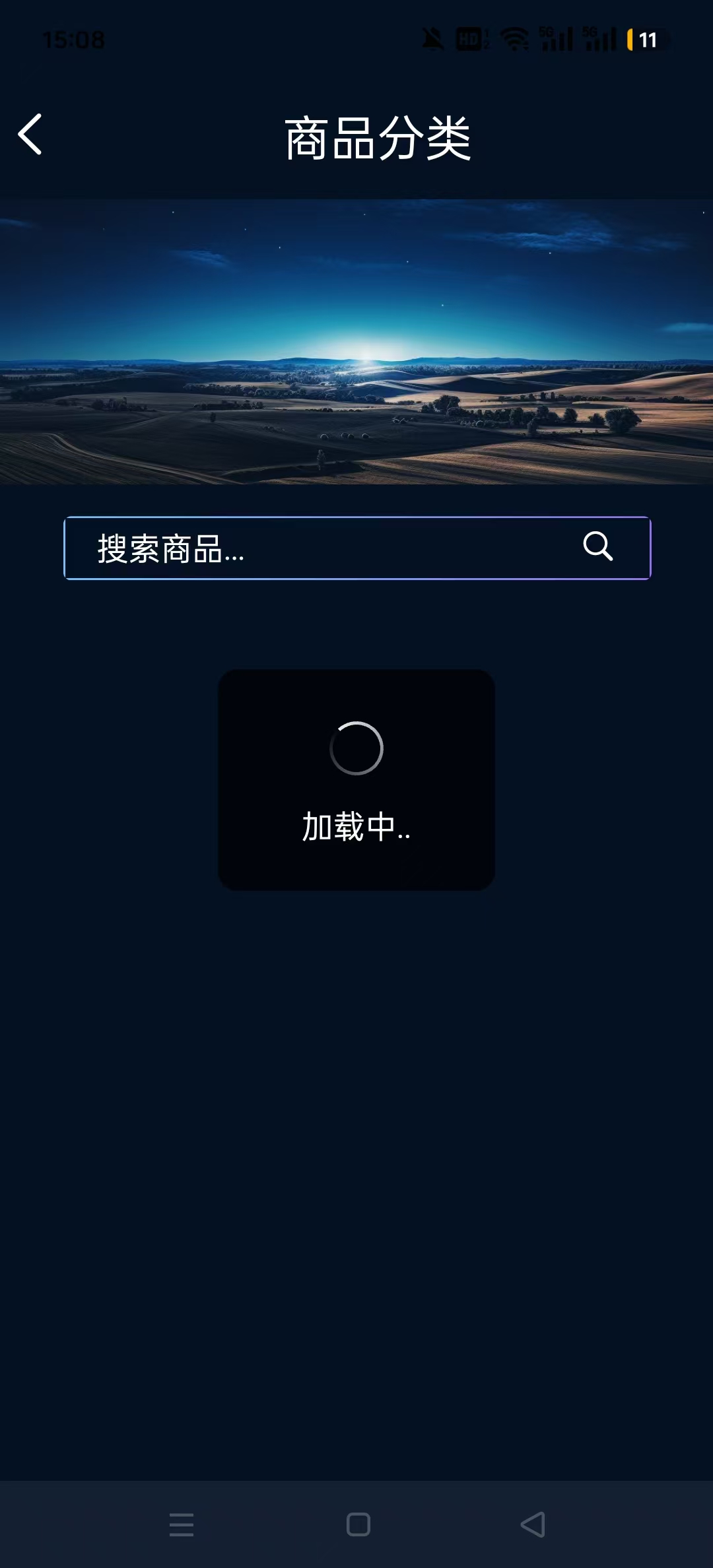The height and width of the screenshot is (1568, 713).
Task: Tap the system back triangle button
Action: [533, 1524]
